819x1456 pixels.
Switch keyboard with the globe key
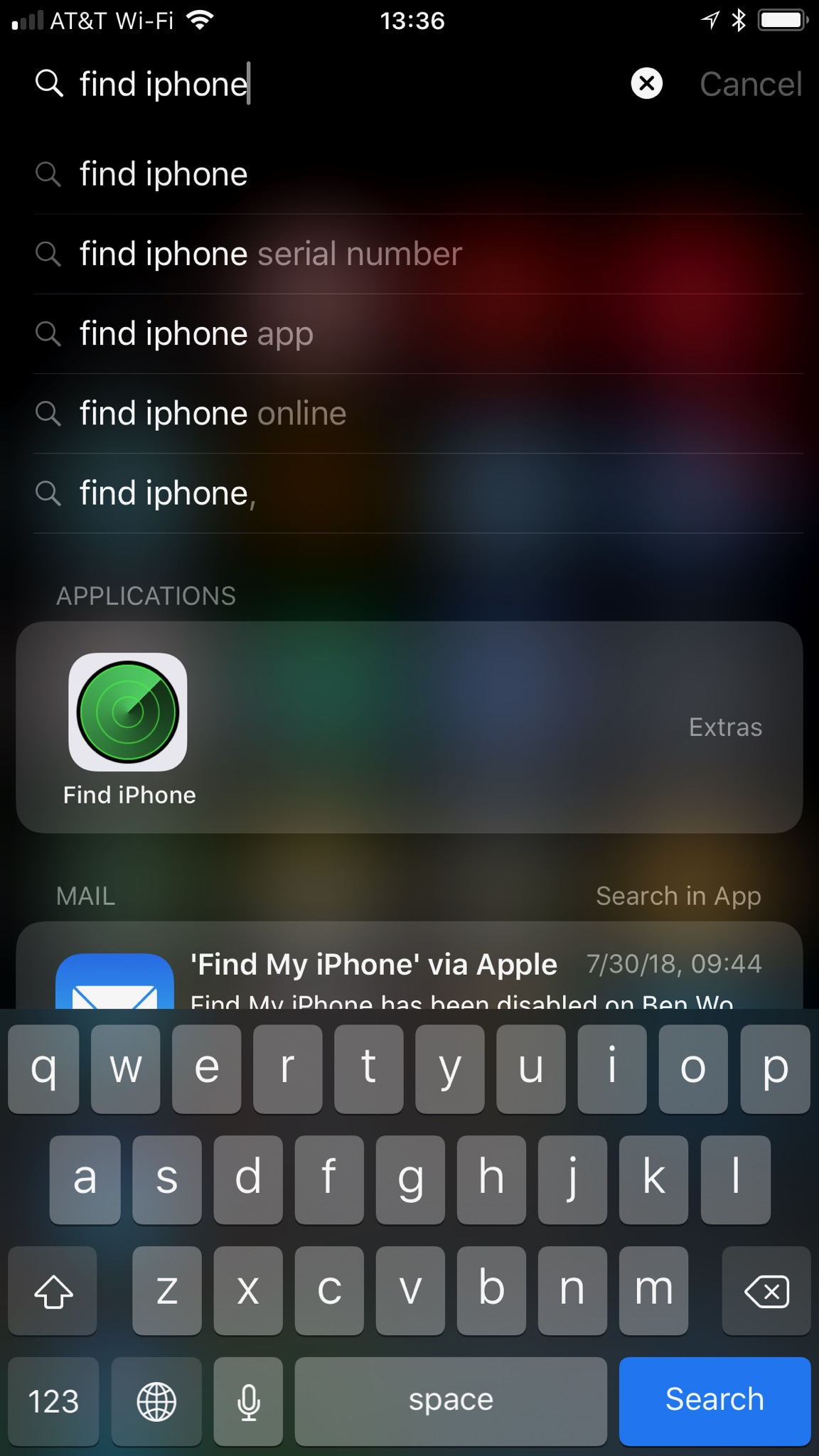pos(156,1401)
